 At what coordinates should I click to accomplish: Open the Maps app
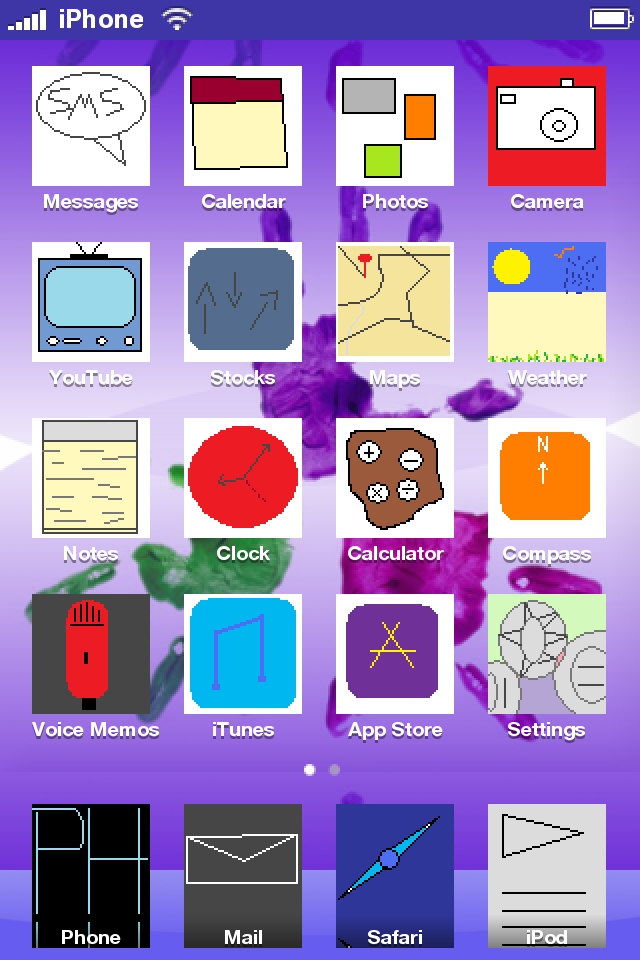point(395,302)
